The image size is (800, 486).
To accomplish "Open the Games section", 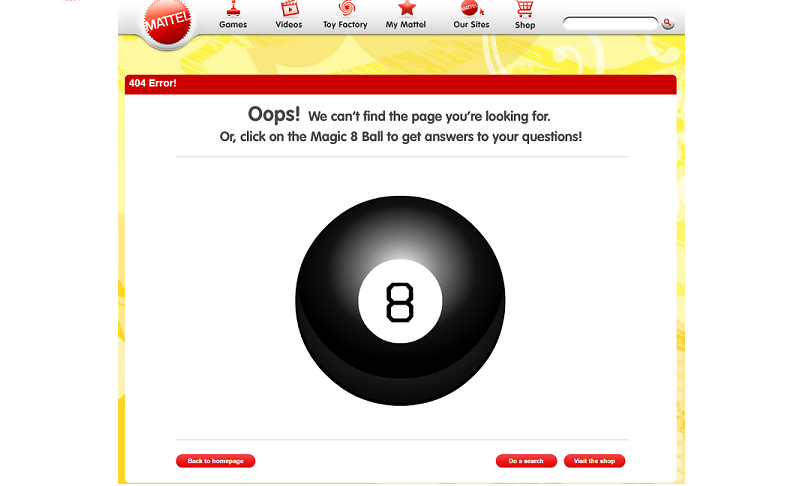I will point(233,15).
